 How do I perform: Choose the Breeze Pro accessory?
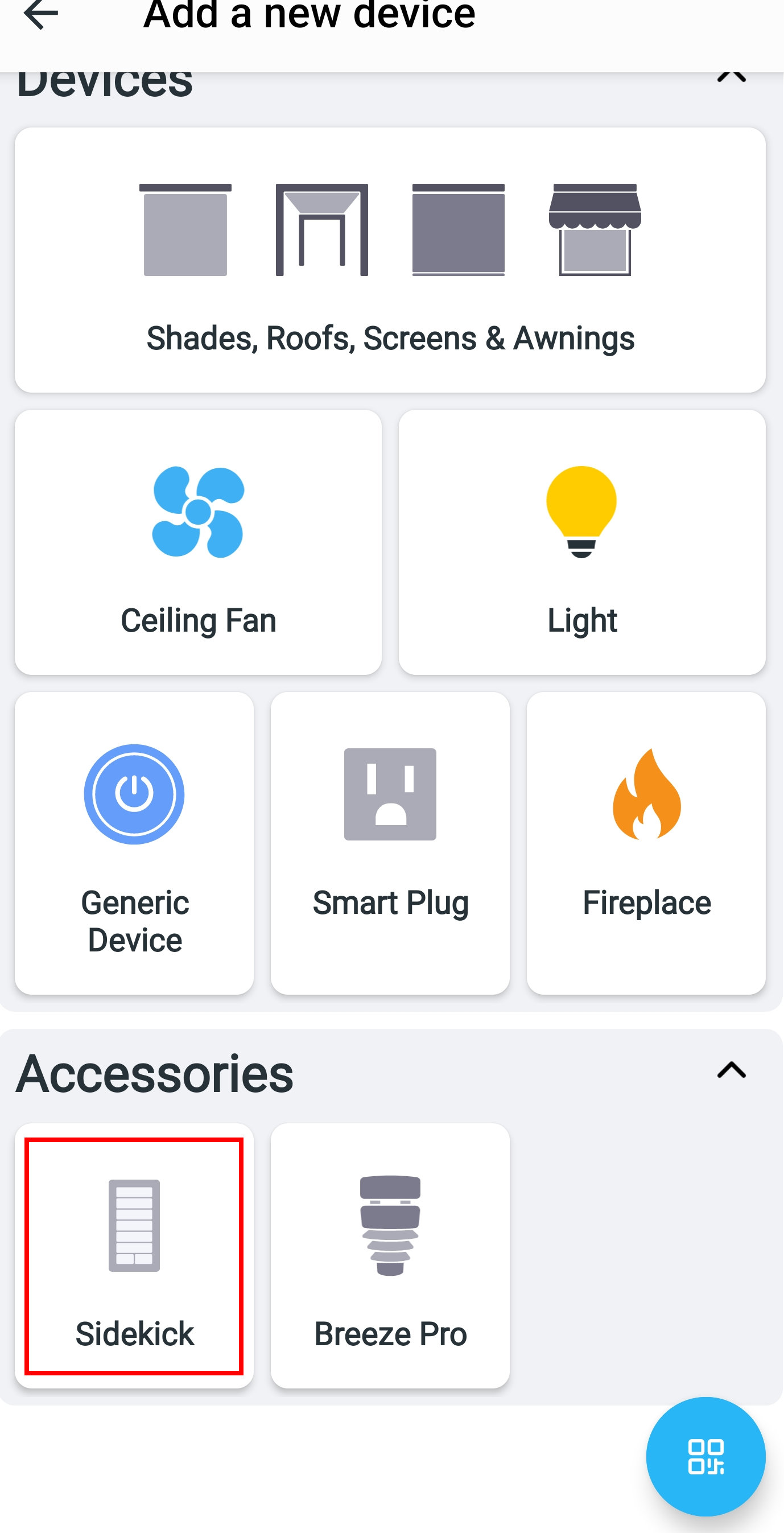point(390,1256)
